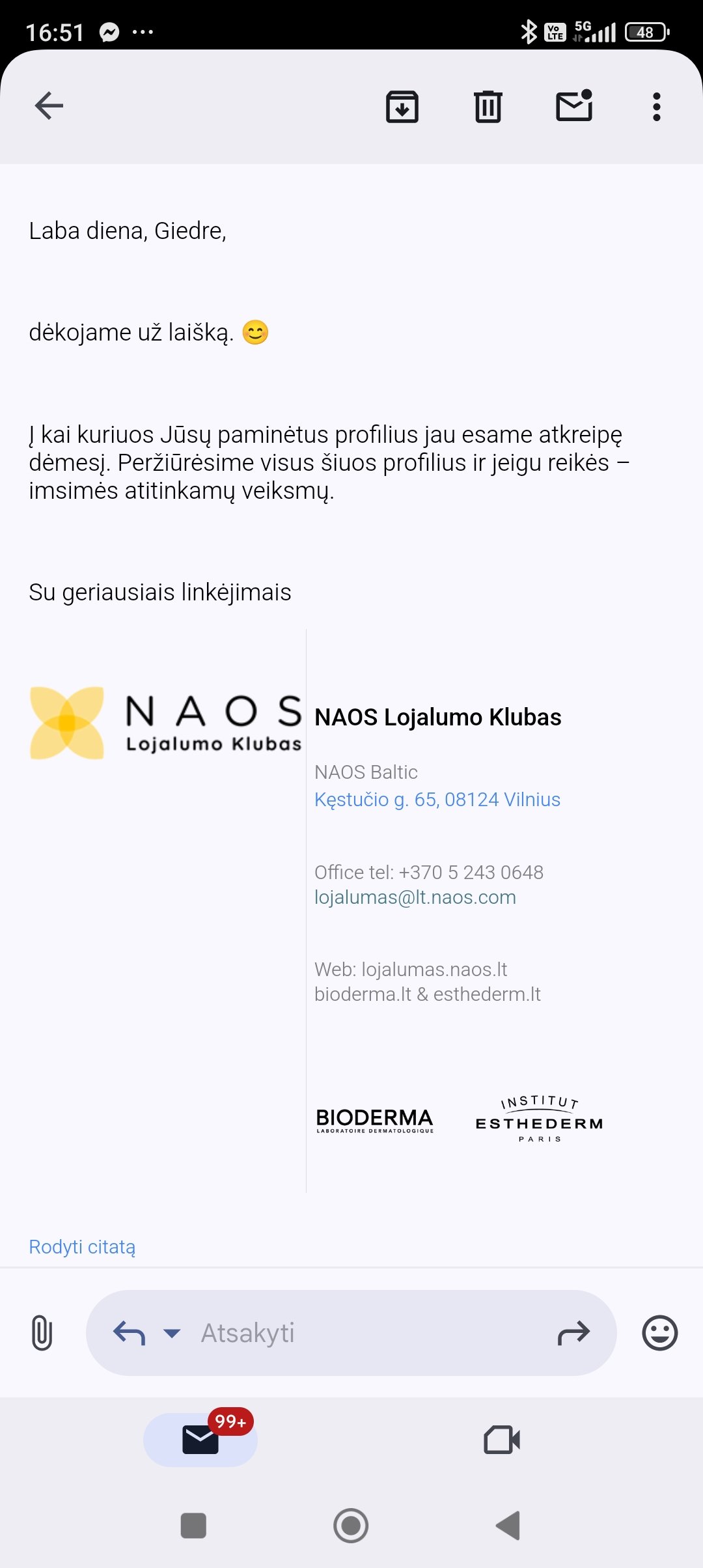Open recent apps with the square button
Screen dimensions: 703x1568
(193, 1526)
